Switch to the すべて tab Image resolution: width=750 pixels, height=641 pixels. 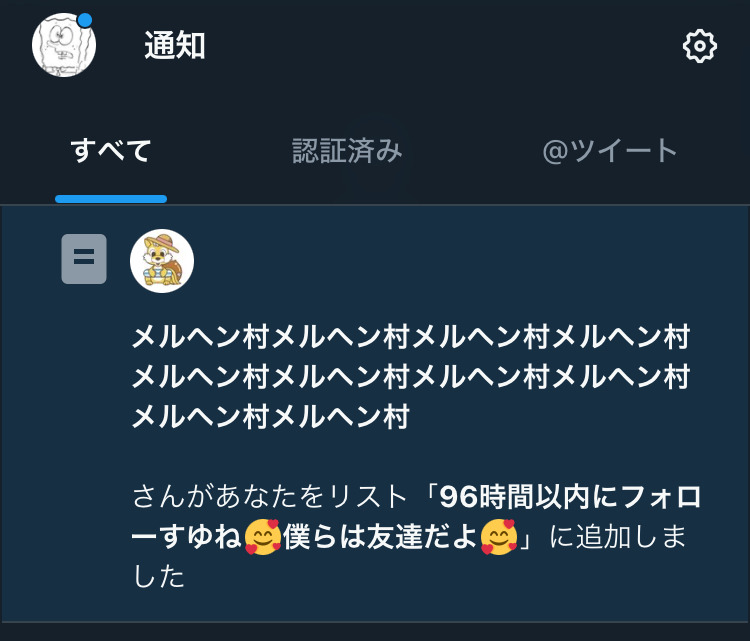click(x=111, y=151)
